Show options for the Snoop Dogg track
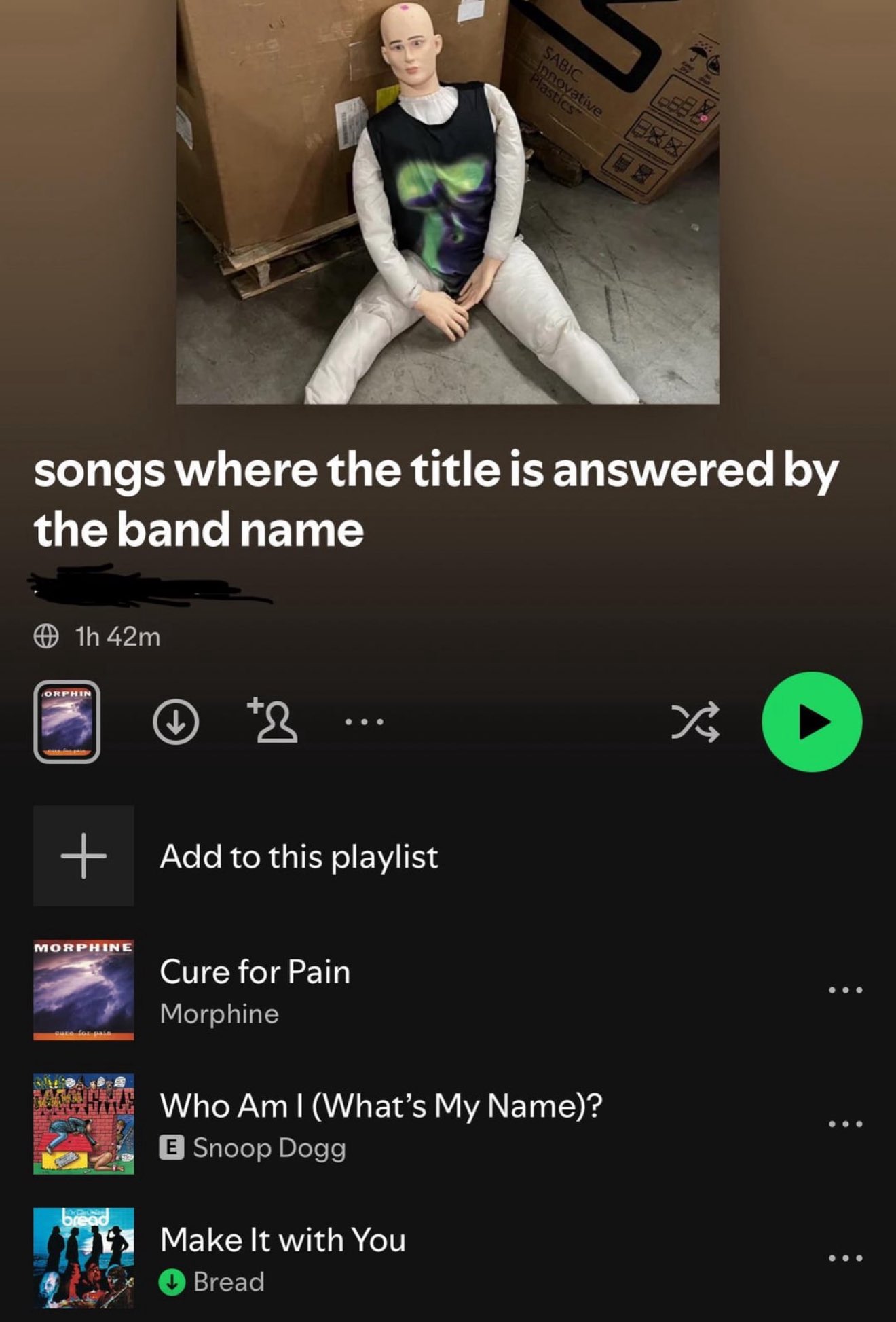Screen dimensions: 896x1322 pos(845,1124)
